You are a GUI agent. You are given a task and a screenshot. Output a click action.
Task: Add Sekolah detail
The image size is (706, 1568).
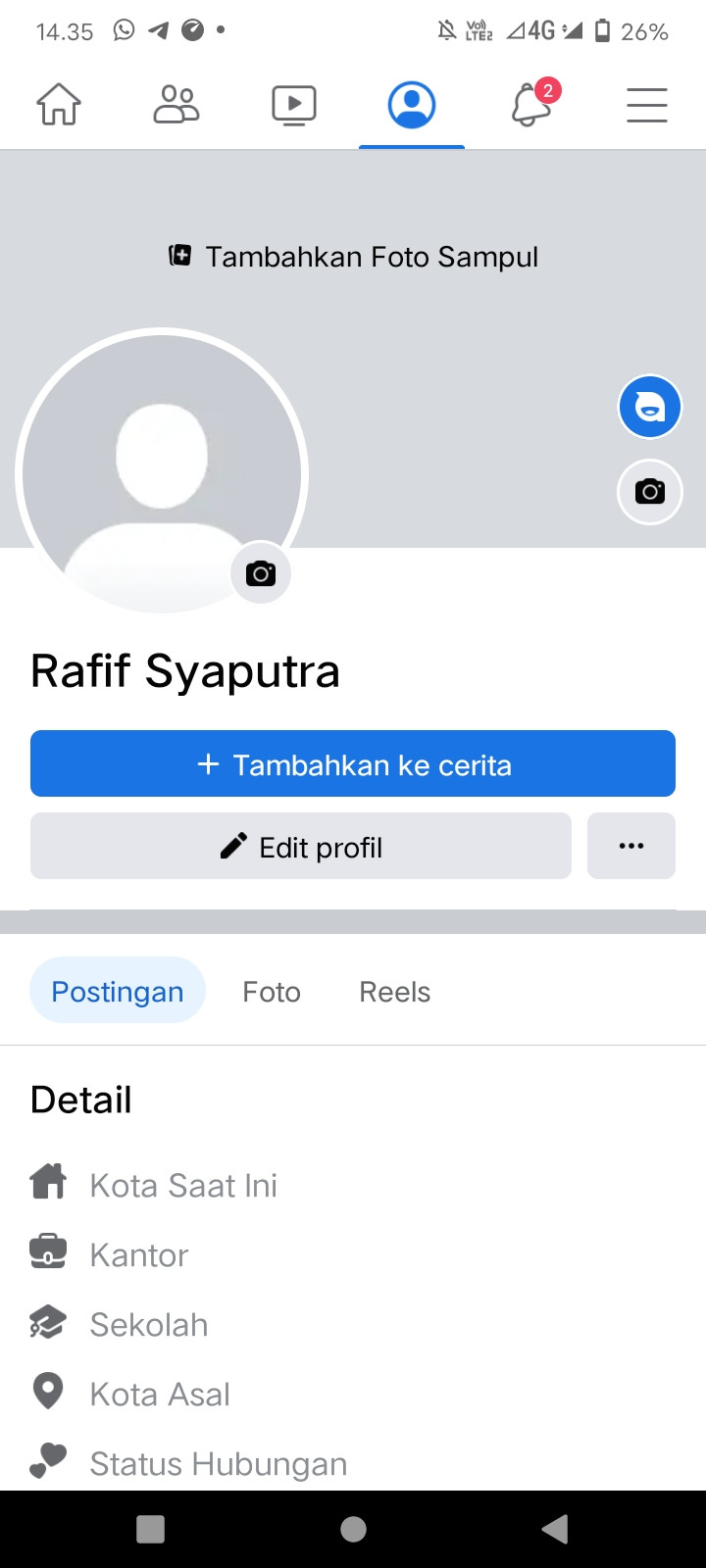pyautogui.click(x=149, y=1325)
